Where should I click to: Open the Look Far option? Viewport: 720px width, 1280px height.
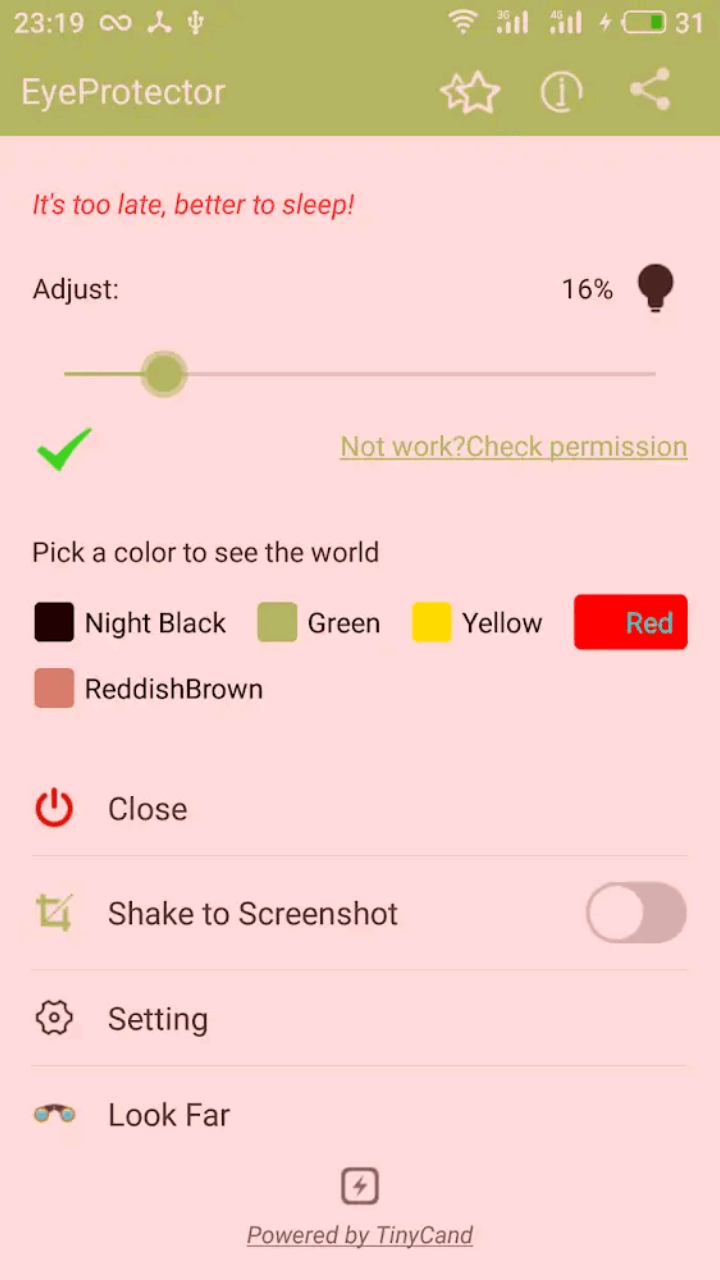(360, 1114)
